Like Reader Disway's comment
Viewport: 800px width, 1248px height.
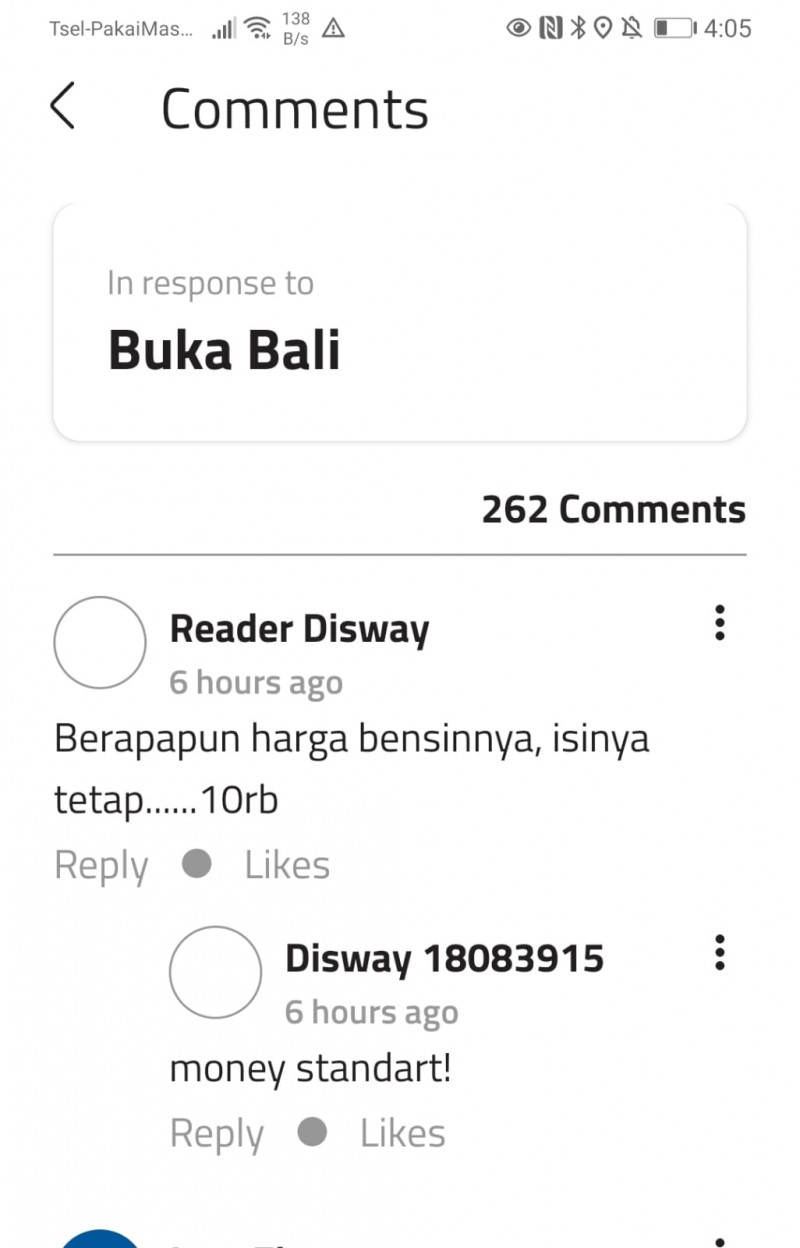286,865
